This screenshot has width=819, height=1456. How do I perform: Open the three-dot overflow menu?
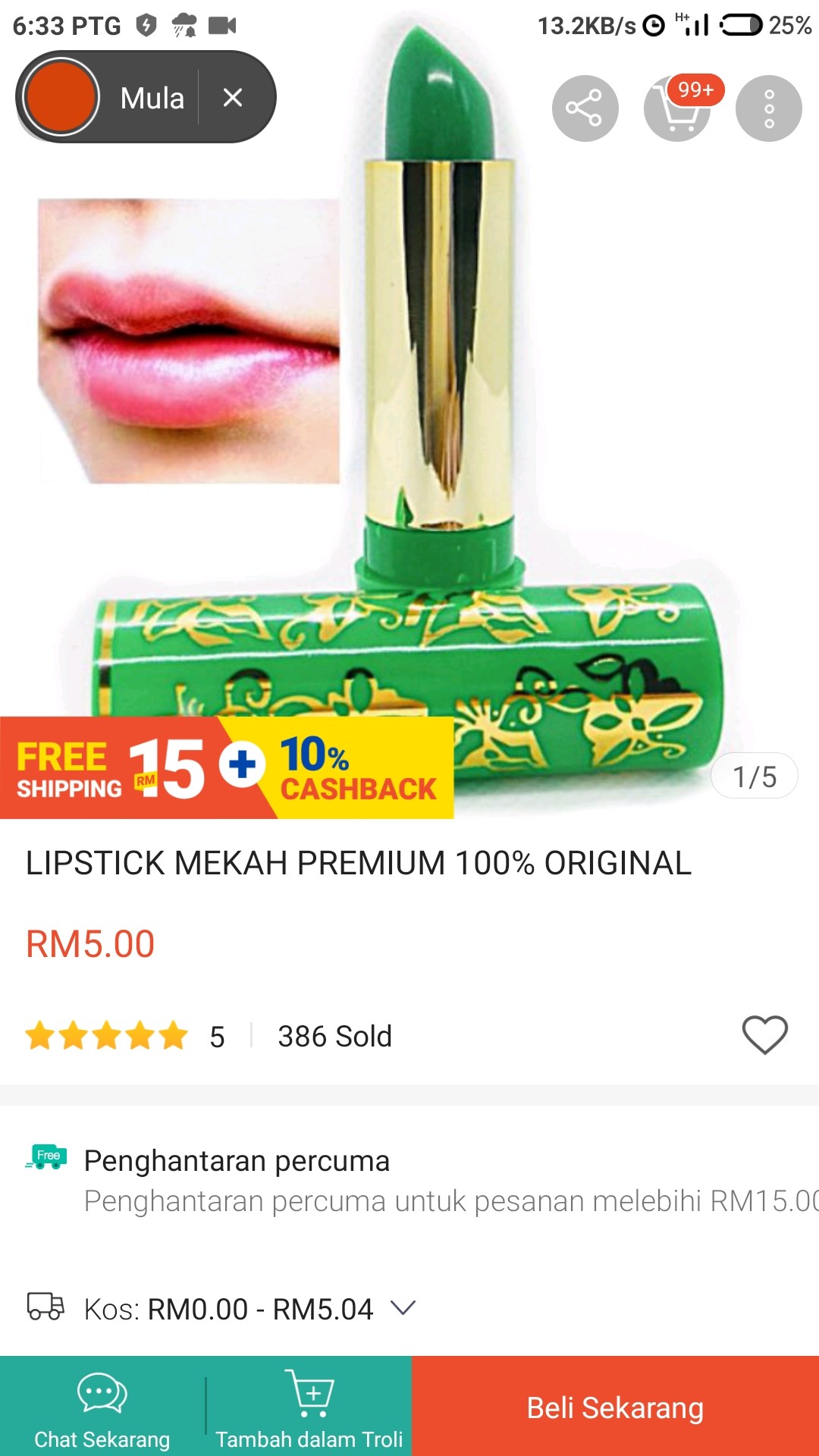pyautogui.click(x=768, y=108)
